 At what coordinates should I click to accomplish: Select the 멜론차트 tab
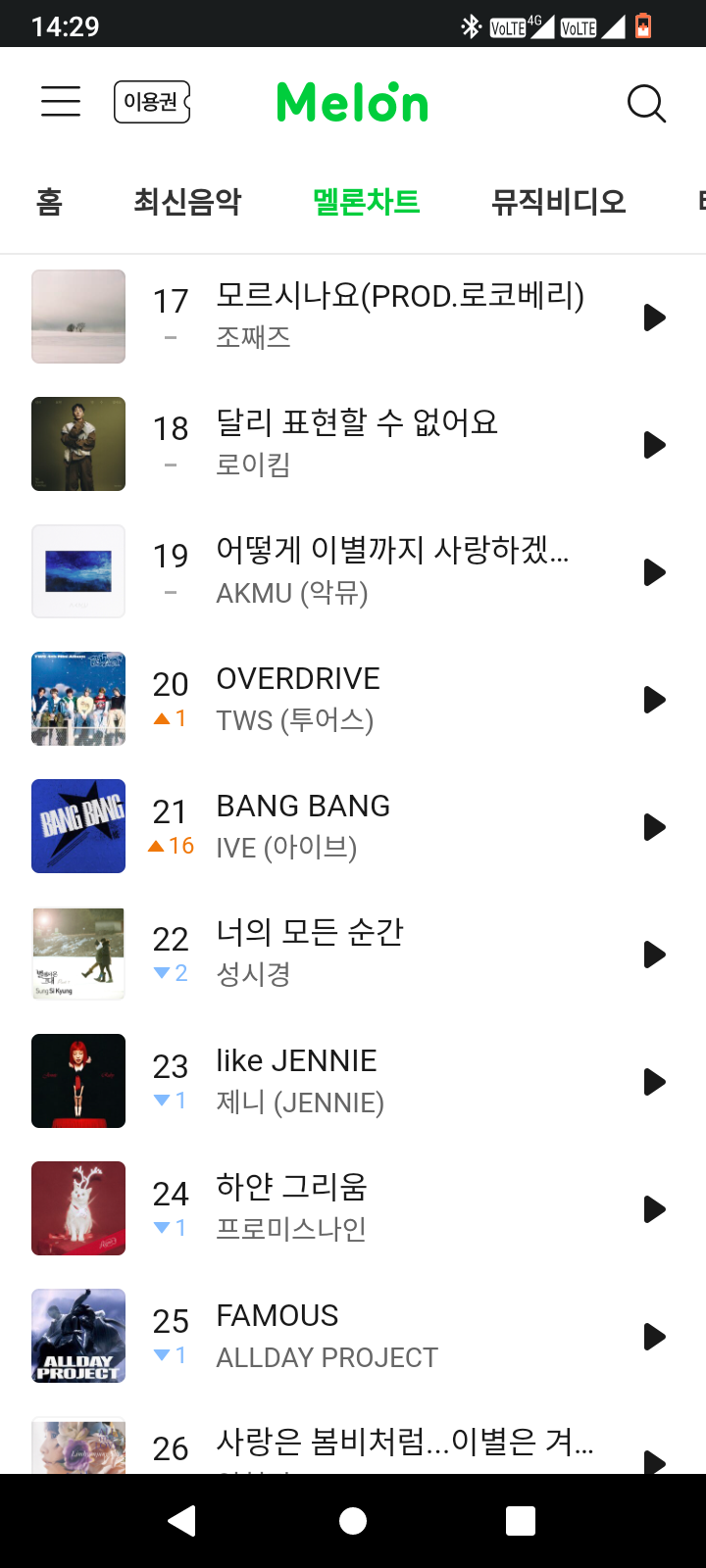(x=366, y=202)
